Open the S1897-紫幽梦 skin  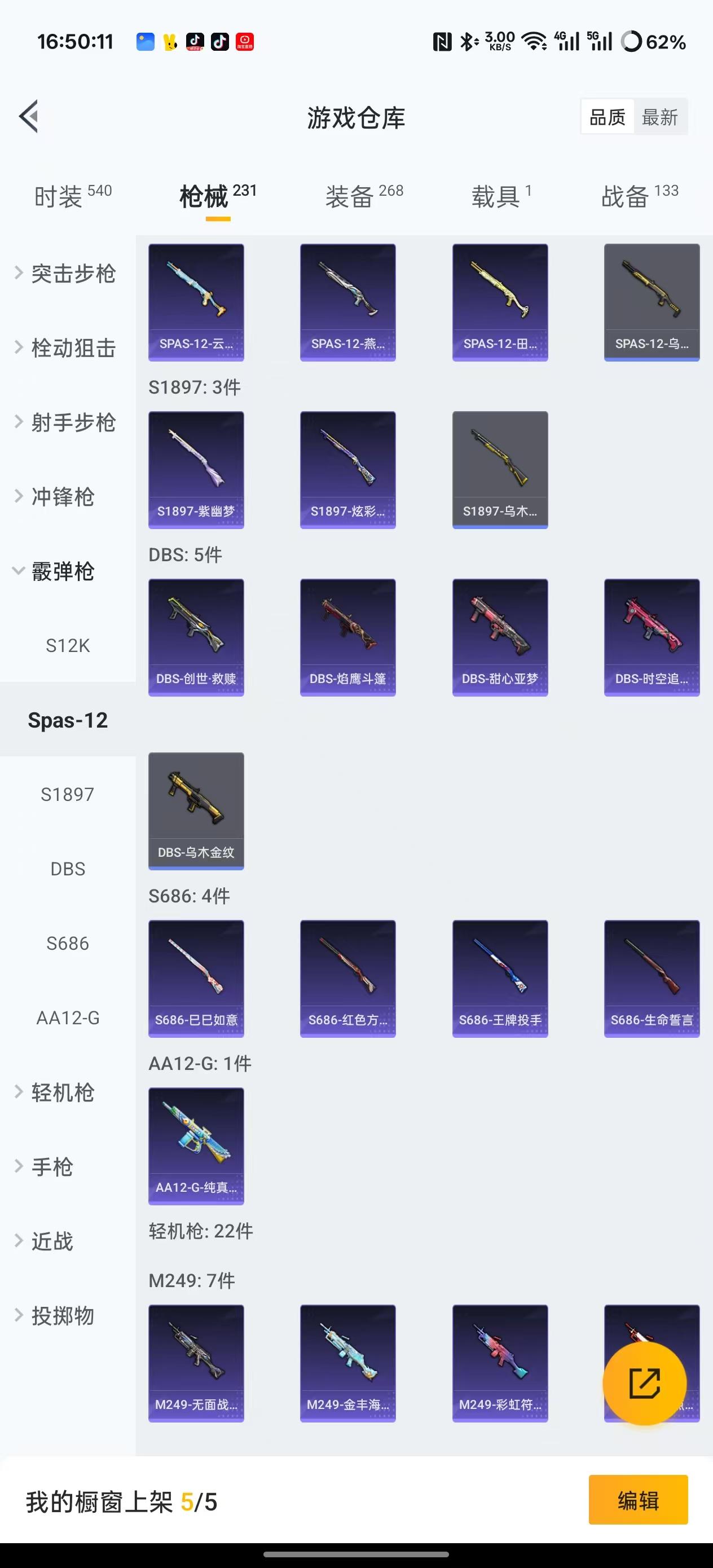pyautogui.click(x=196, y=470)
